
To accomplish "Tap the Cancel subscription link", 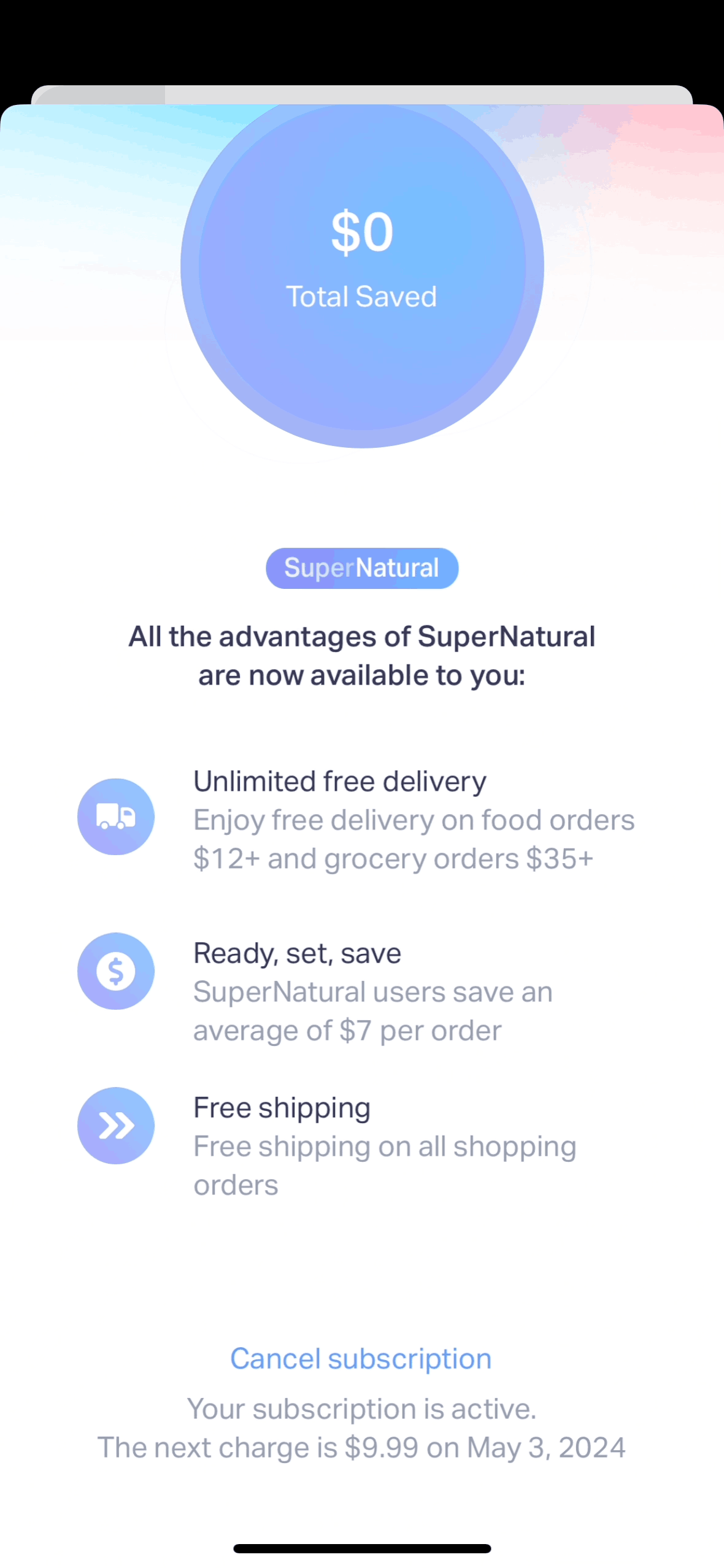I will tap(361, 1359).
